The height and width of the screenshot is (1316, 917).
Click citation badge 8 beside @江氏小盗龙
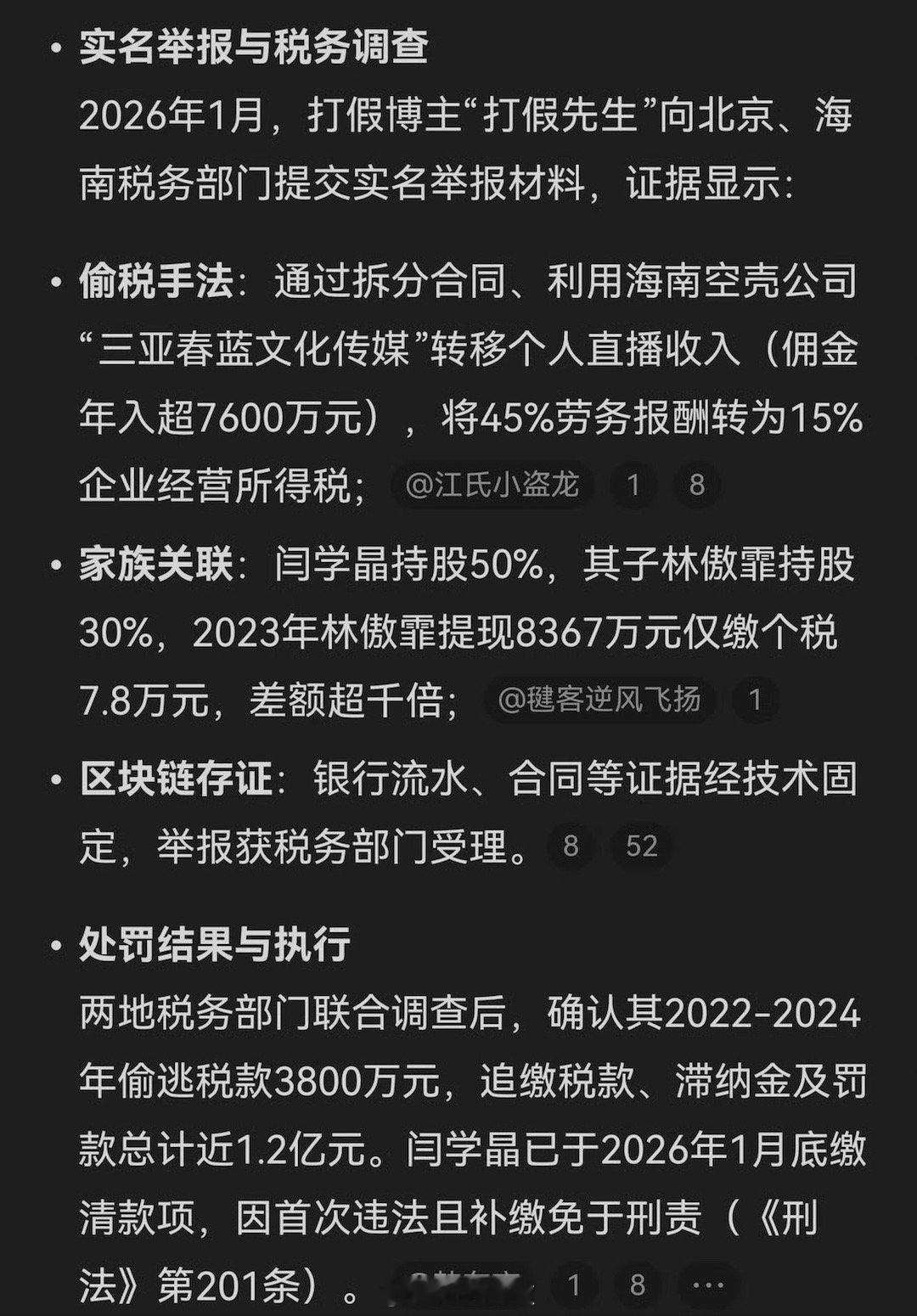click(696, 485)
